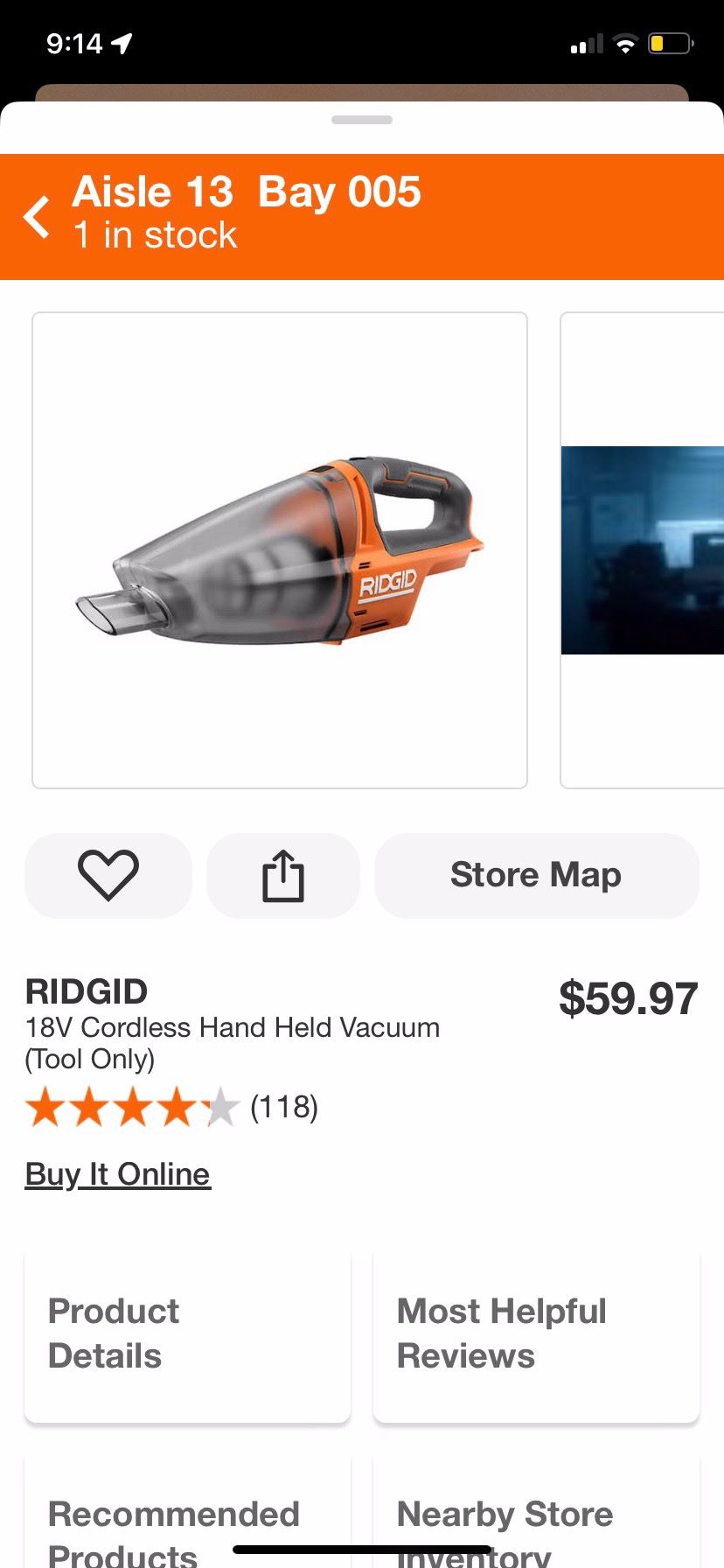This screenshot has height=1568, width=724.
Task: Go back using the orange header arrow
Action: pyautogui.click(x=38, y=217)
